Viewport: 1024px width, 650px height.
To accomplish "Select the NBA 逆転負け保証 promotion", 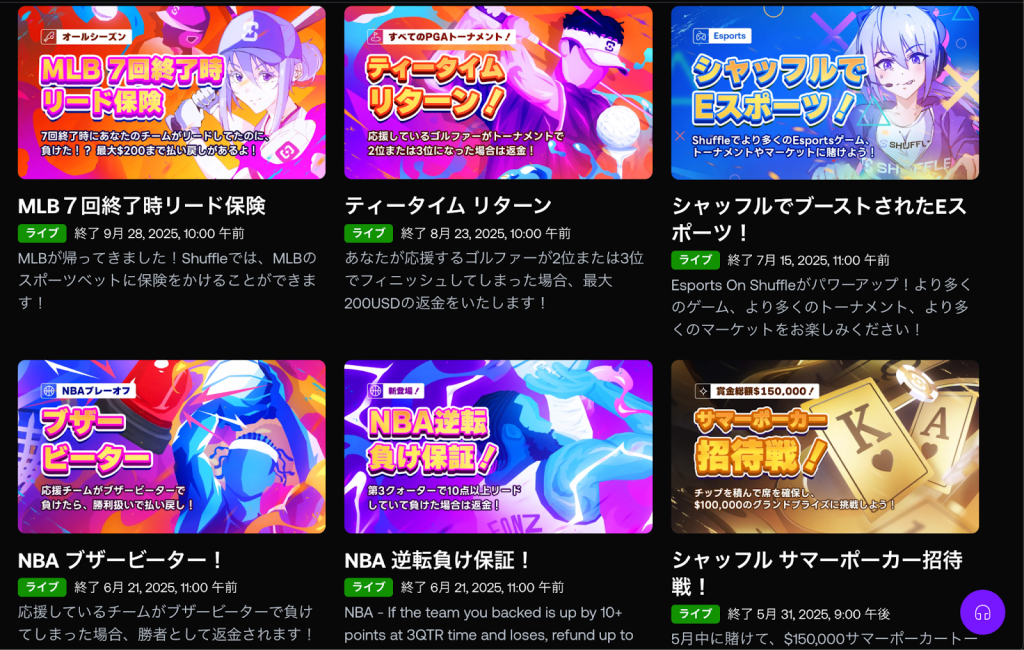I will [498, 446].
